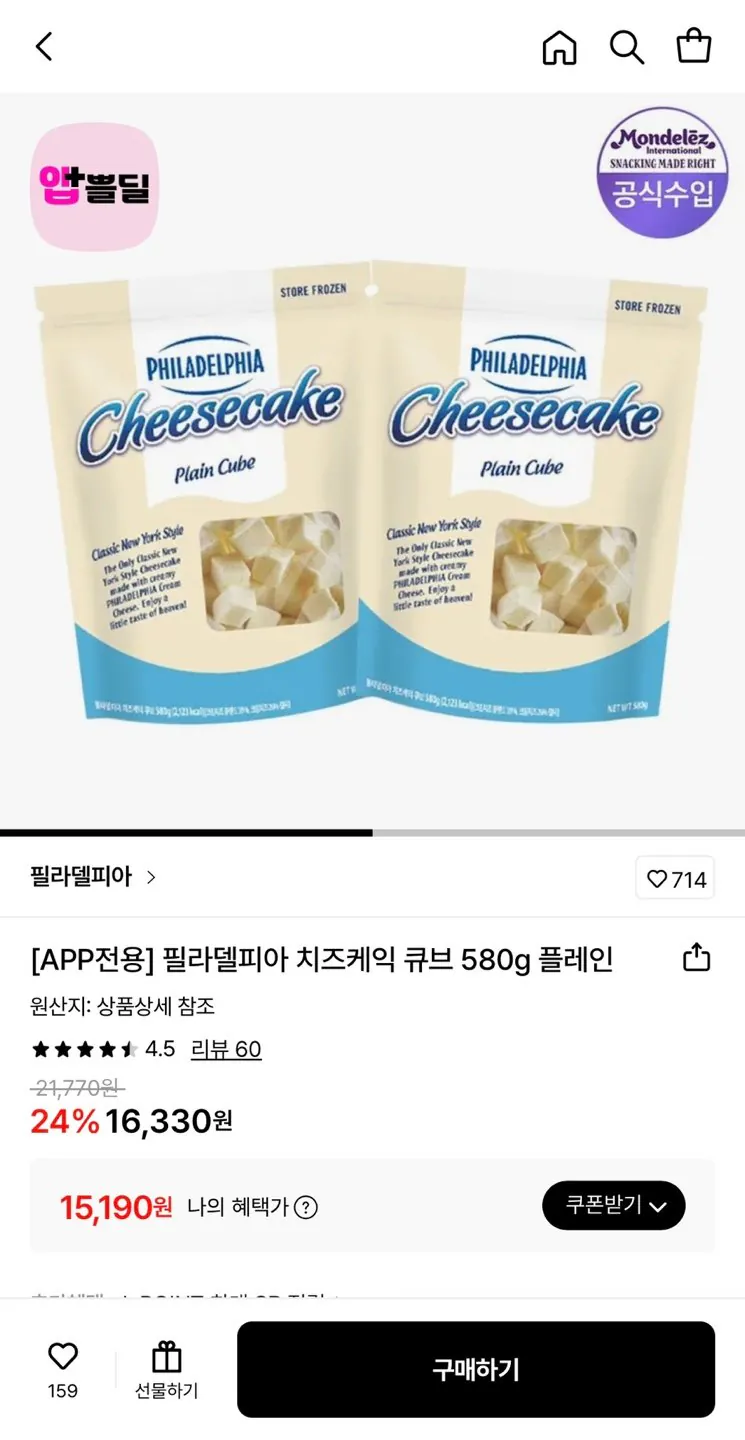Open 선물하기 with the gift box icon

[x=165, y=1369]
